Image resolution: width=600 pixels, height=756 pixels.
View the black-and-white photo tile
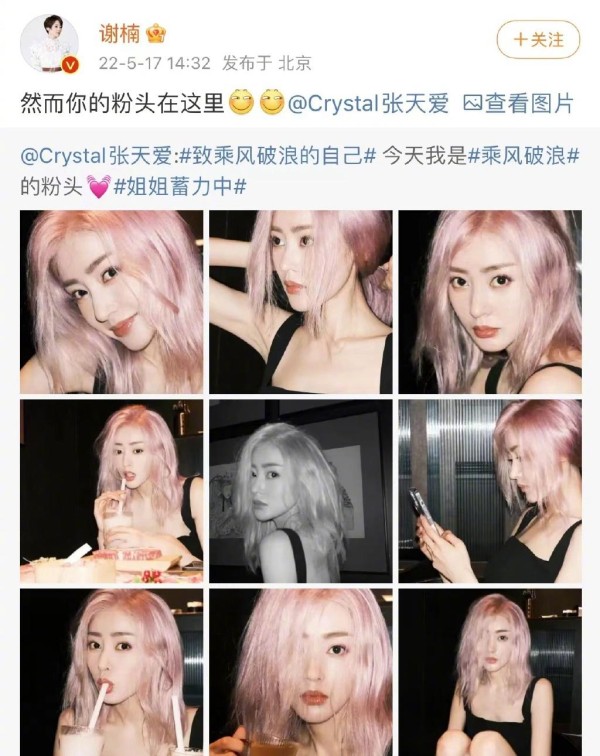300,491
